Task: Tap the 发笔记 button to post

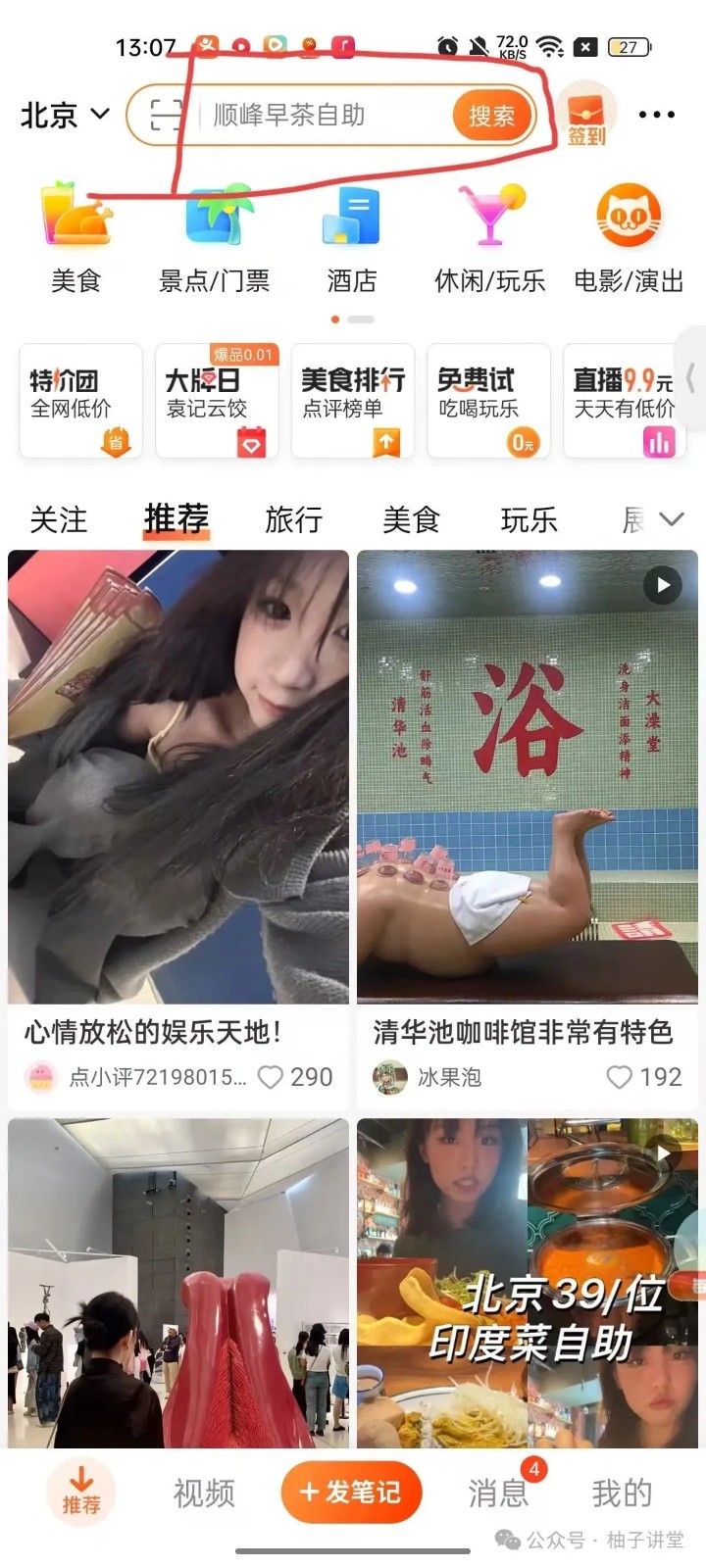Action: pos(351,1492)
